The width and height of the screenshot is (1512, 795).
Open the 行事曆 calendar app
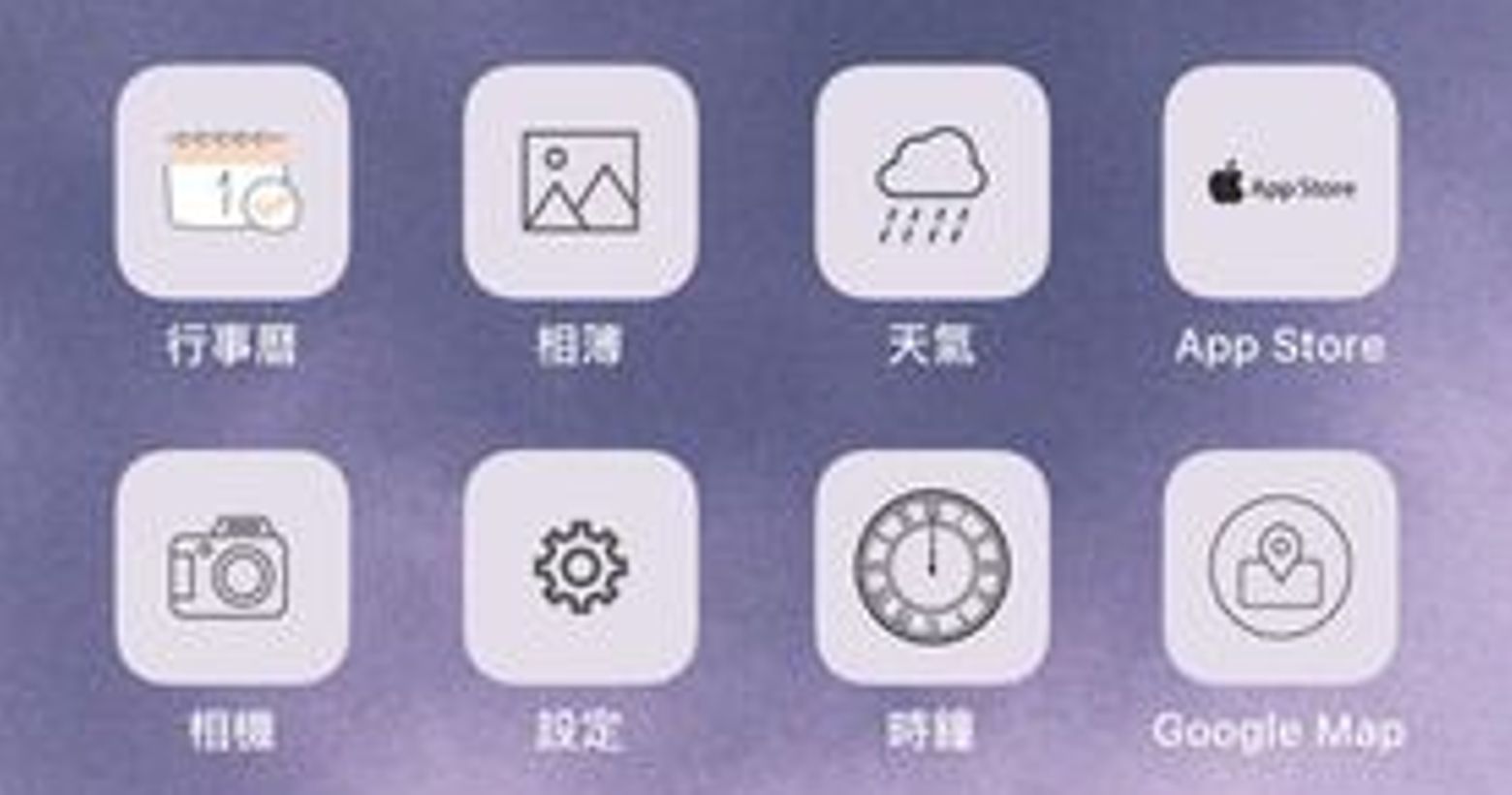[232, 182]
